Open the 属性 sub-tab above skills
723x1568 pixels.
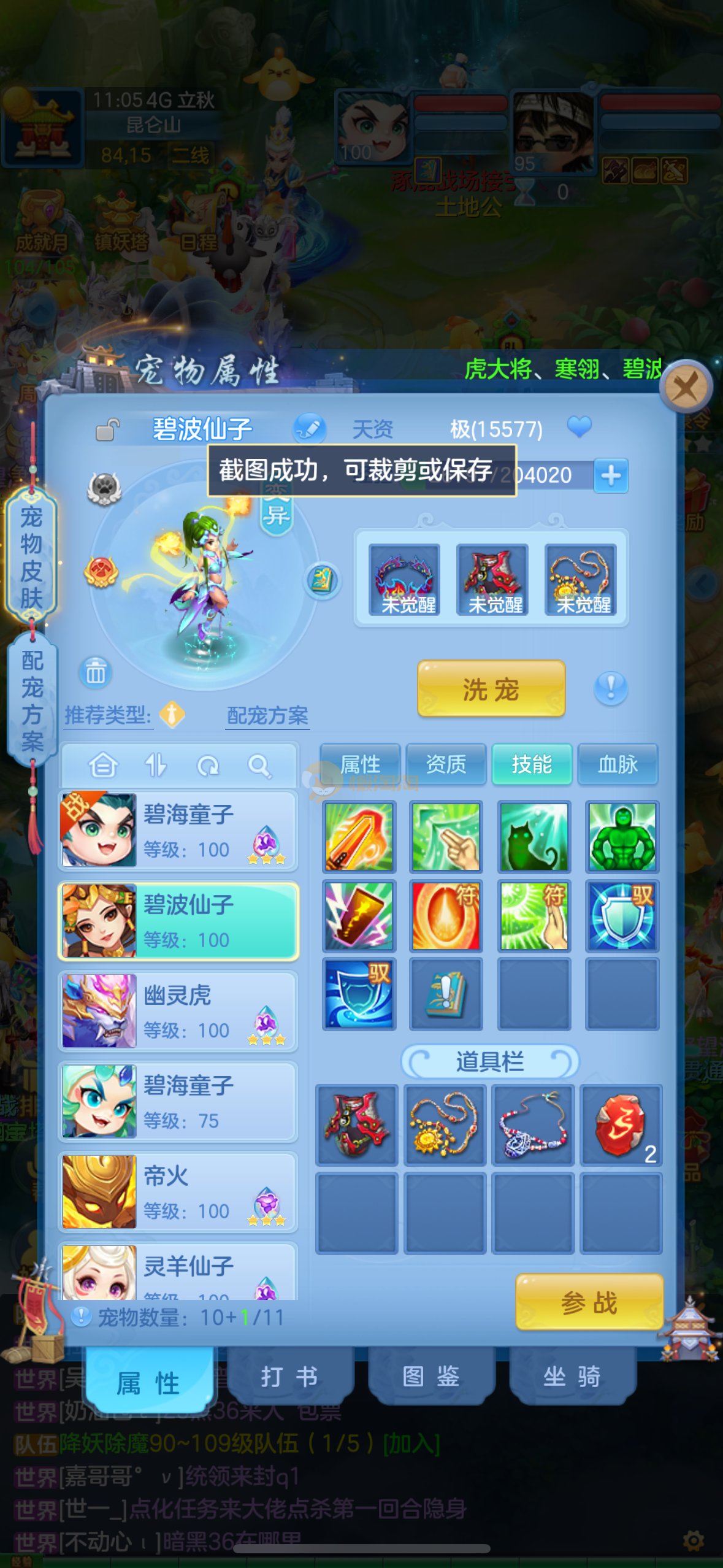pos(360,764)
